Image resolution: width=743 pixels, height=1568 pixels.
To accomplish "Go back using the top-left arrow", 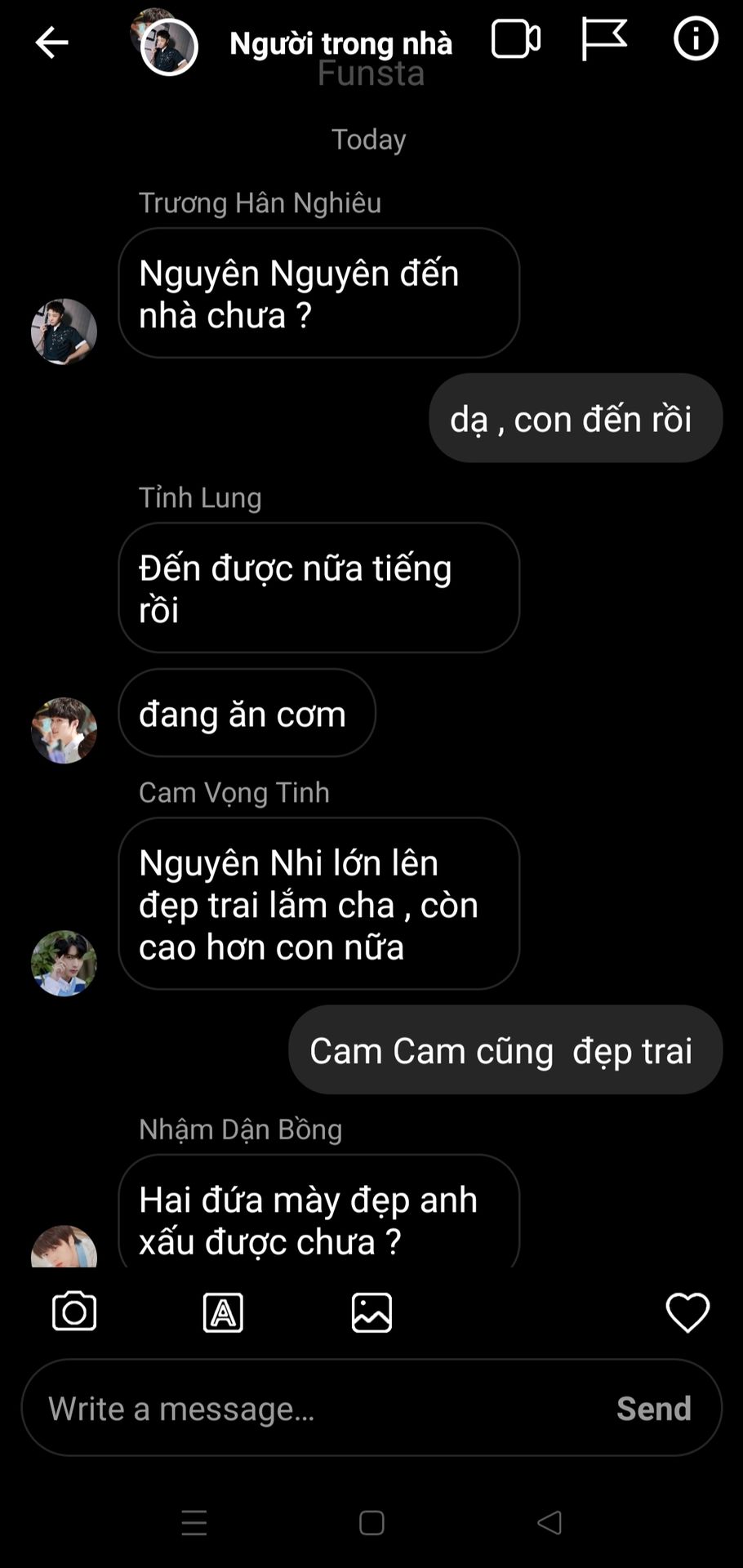I will tap(51, 42).
